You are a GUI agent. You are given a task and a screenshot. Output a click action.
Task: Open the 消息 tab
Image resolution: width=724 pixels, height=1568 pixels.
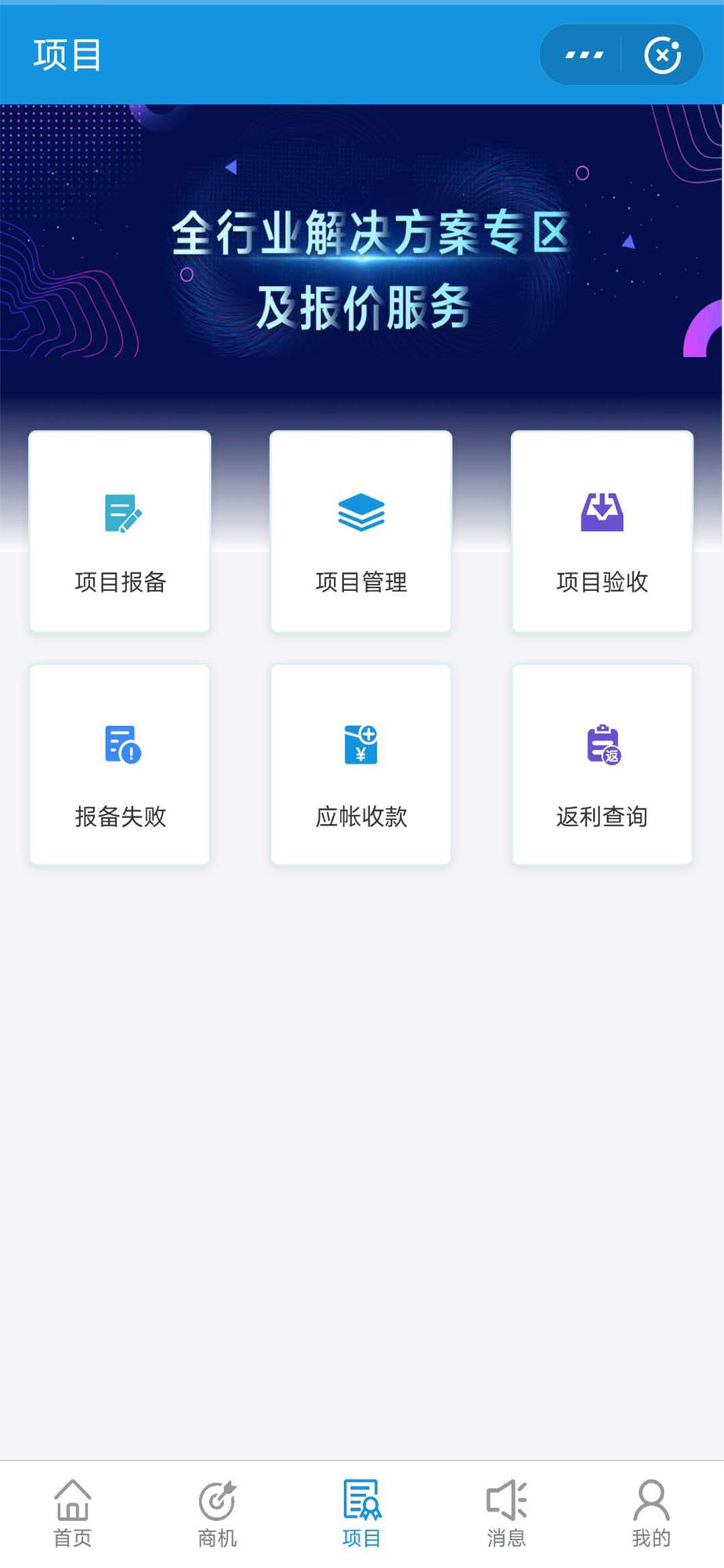pyautogui.click(x=506, y=1513)
